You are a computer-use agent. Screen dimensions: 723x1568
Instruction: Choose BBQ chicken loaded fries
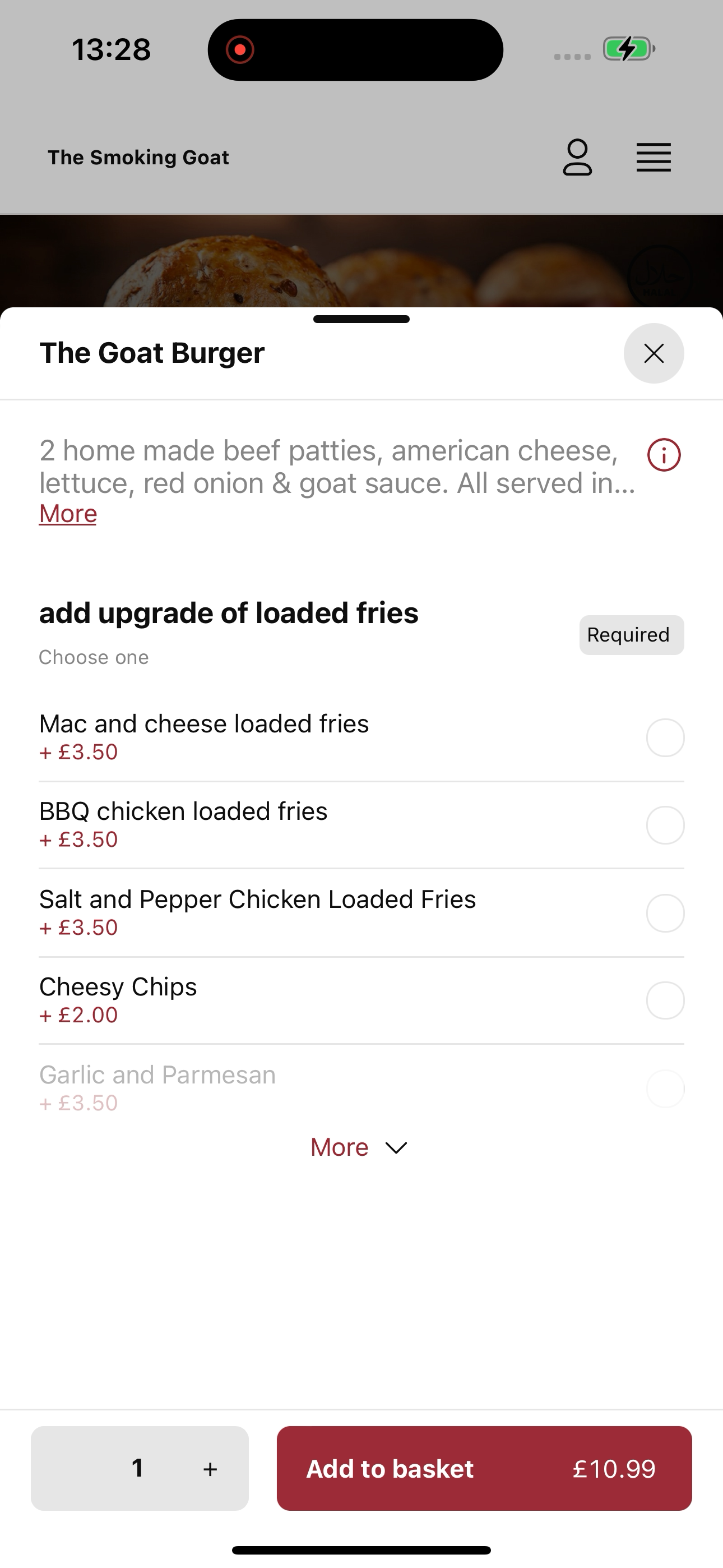point(361,825)
